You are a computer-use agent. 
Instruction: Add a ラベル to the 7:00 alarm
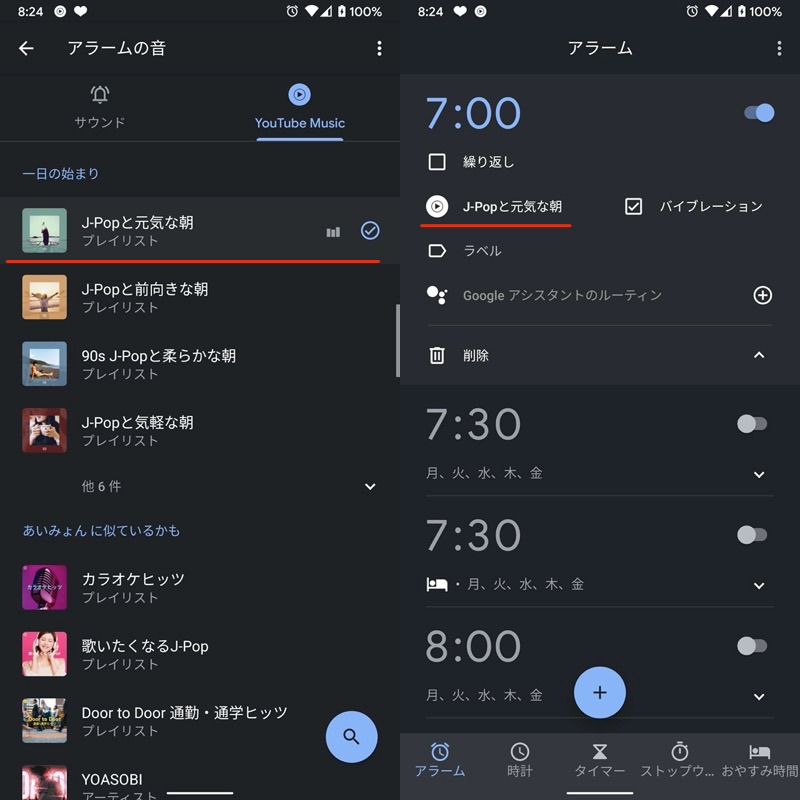[x=482, y=251]
